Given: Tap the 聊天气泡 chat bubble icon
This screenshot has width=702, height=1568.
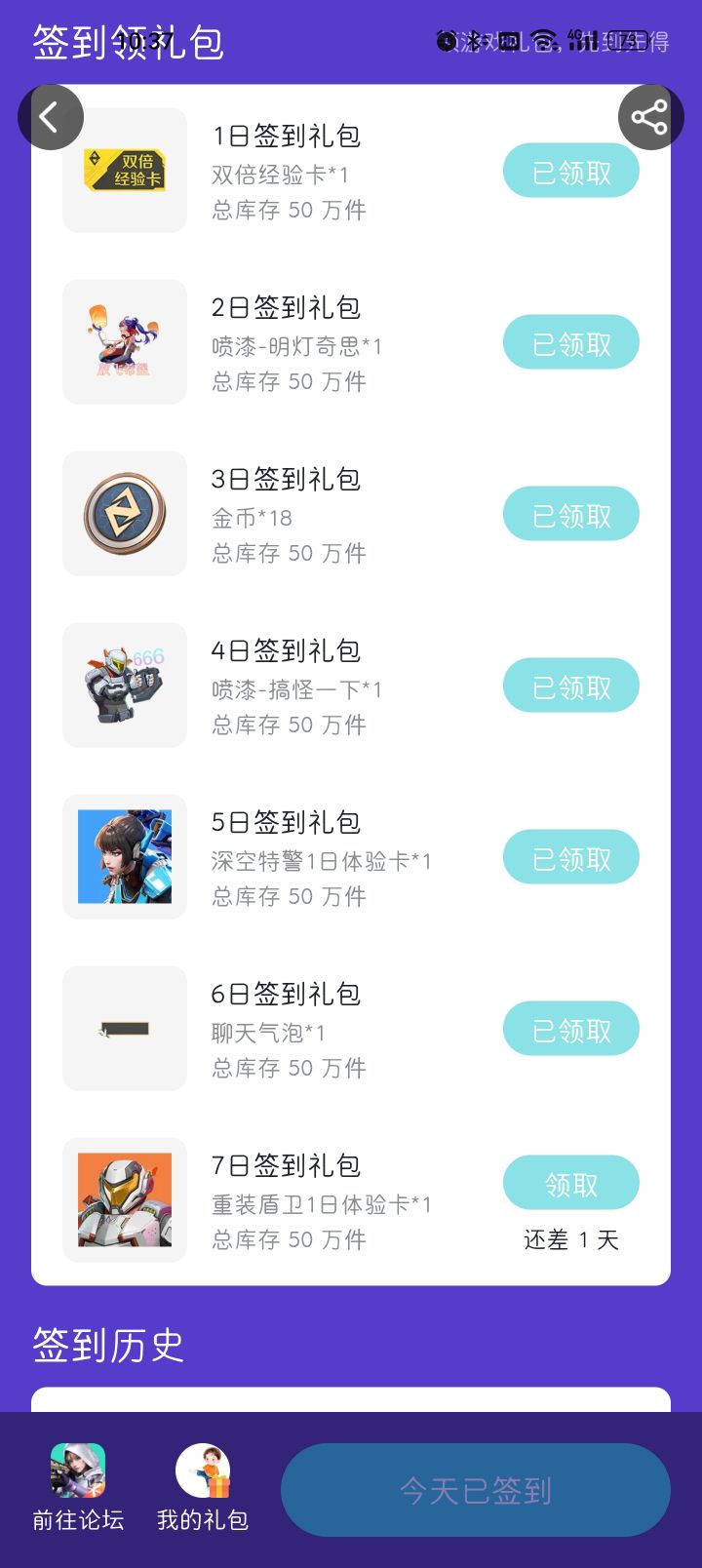Looking at the screenshot, I should [x=125, y=1029].
